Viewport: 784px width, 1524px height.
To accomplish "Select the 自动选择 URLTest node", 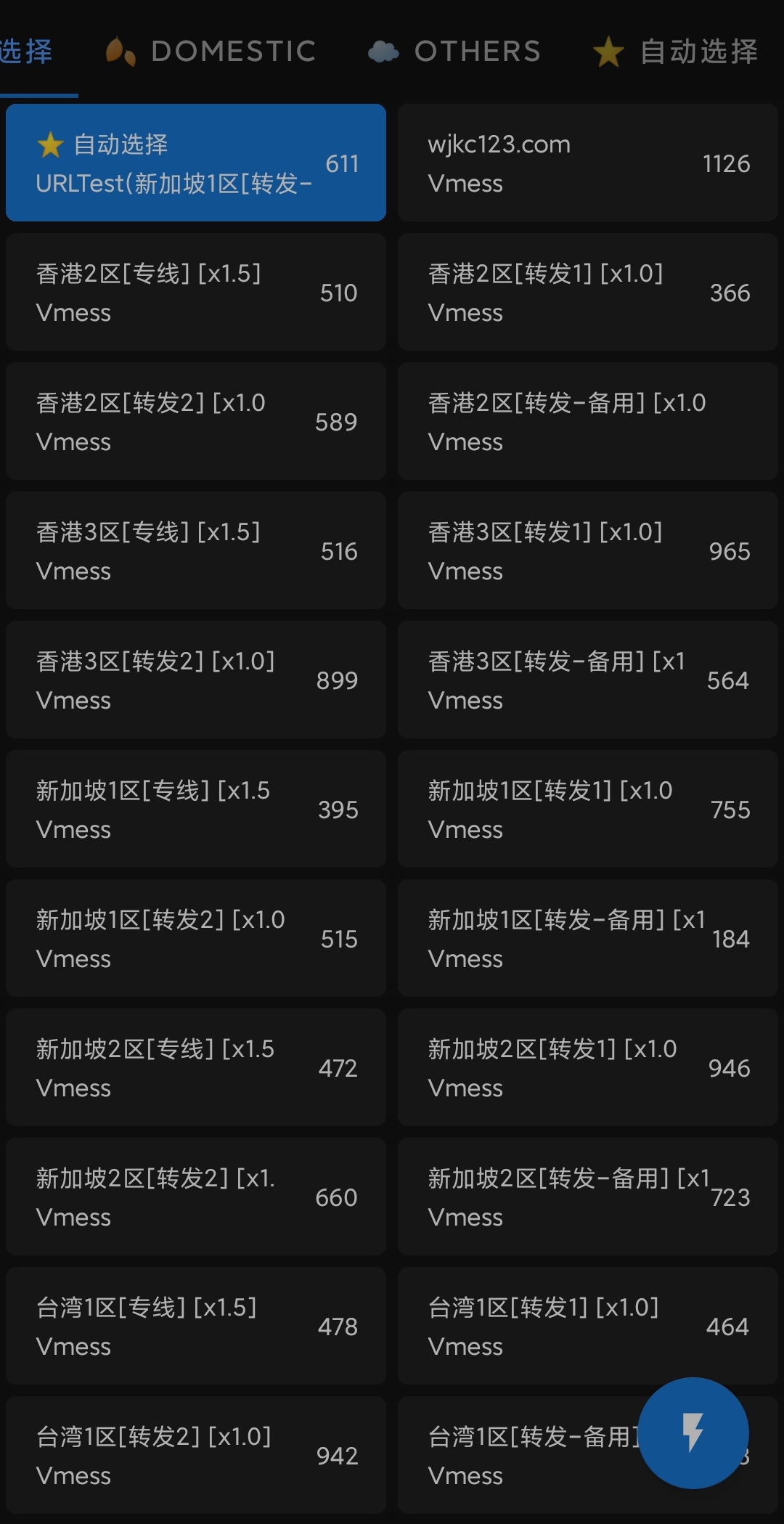I will pos(196,163).
